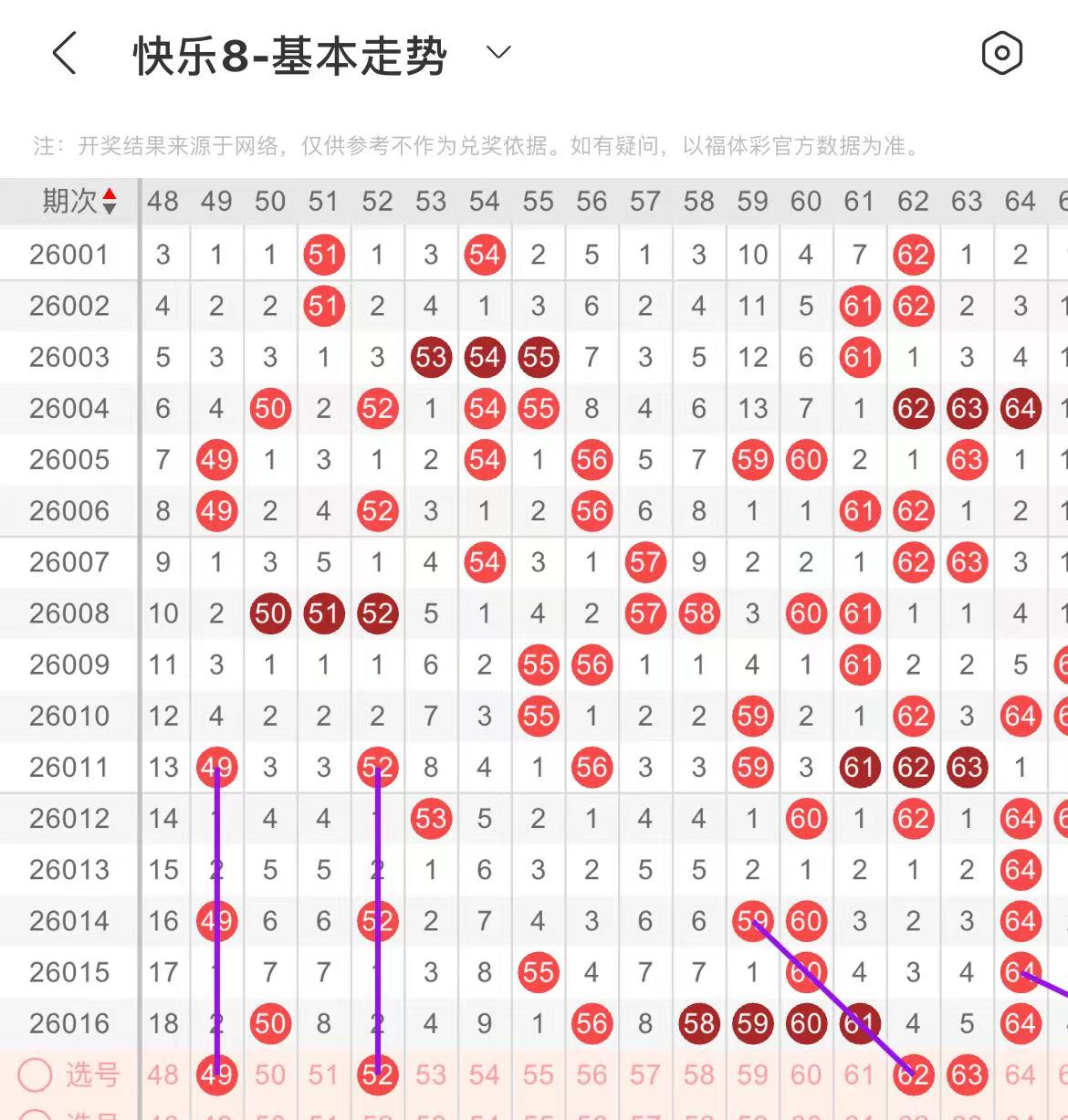Select the 选号 row radio circle

point(35,1075)
